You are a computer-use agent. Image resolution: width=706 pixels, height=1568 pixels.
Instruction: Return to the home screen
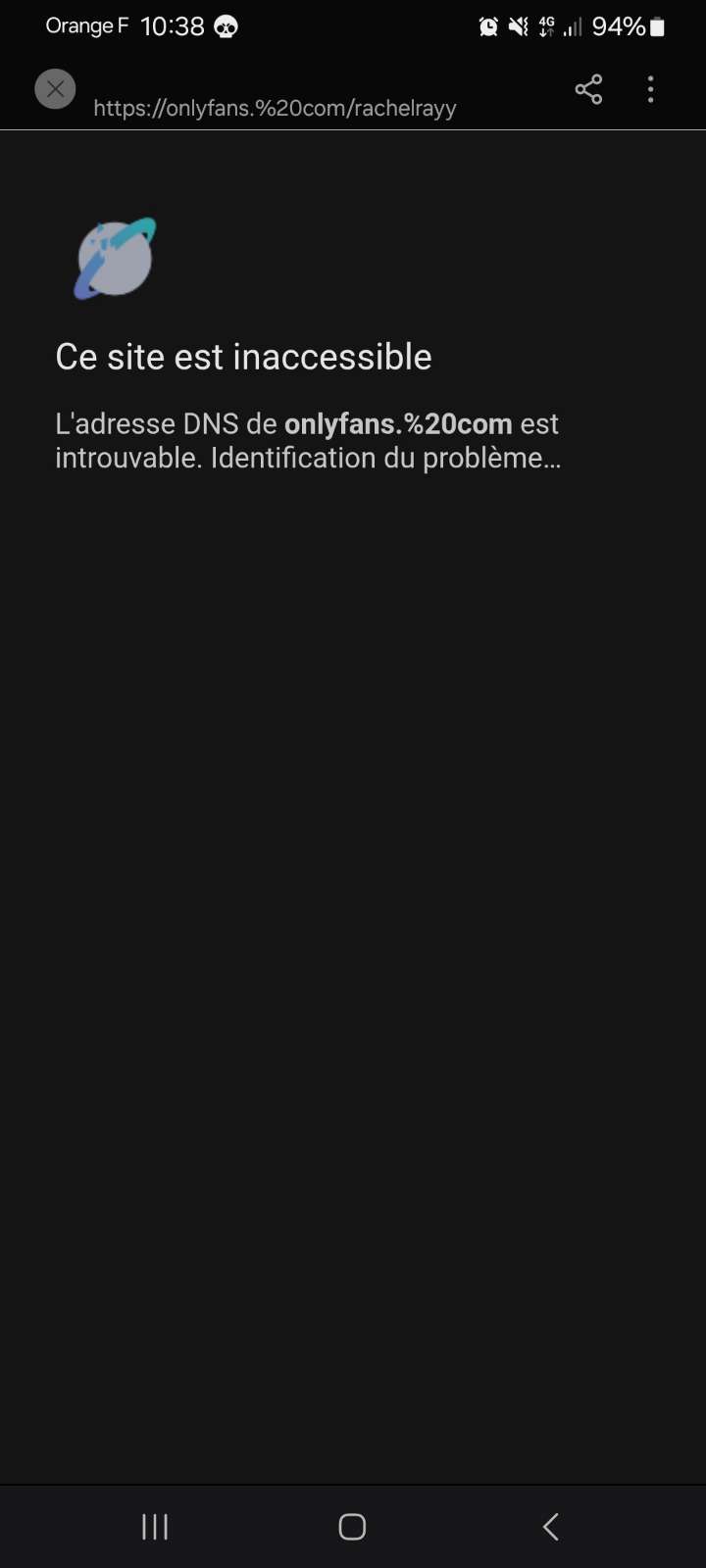[352, 1526]
